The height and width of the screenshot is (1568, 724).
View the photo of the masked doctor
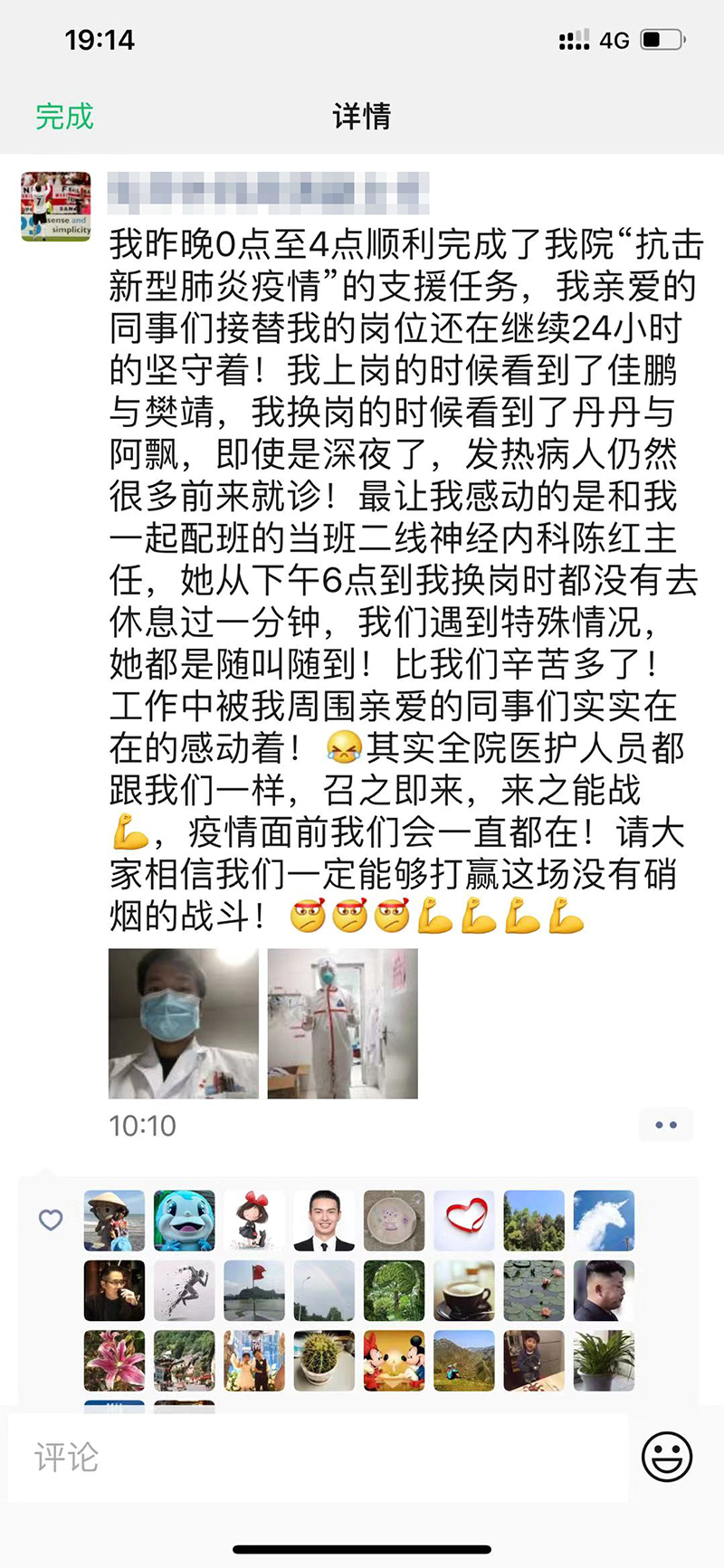click(184, 1023)
